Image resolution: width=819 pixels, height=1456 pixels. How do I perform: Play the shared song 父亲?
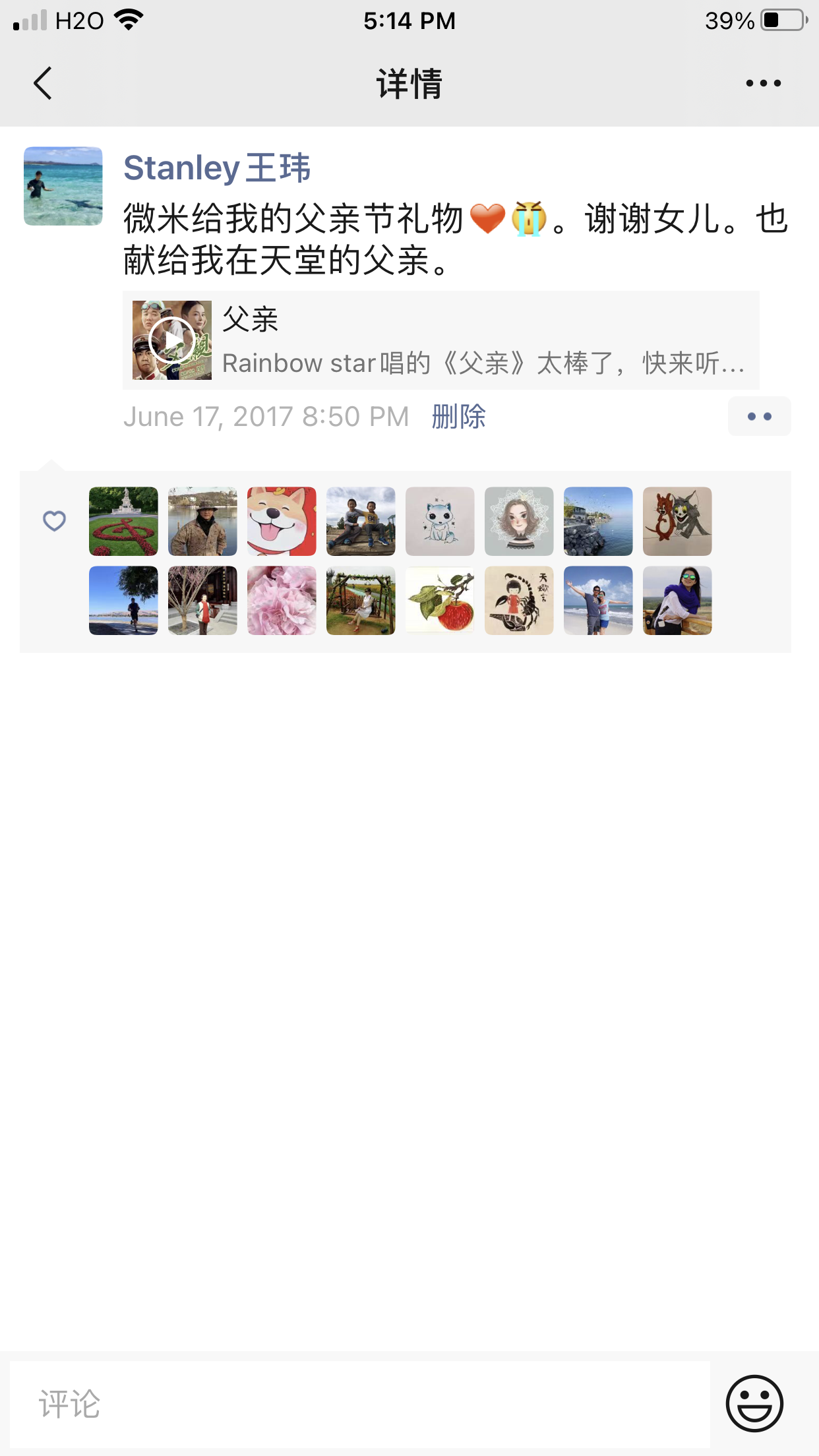pos(172,340)
